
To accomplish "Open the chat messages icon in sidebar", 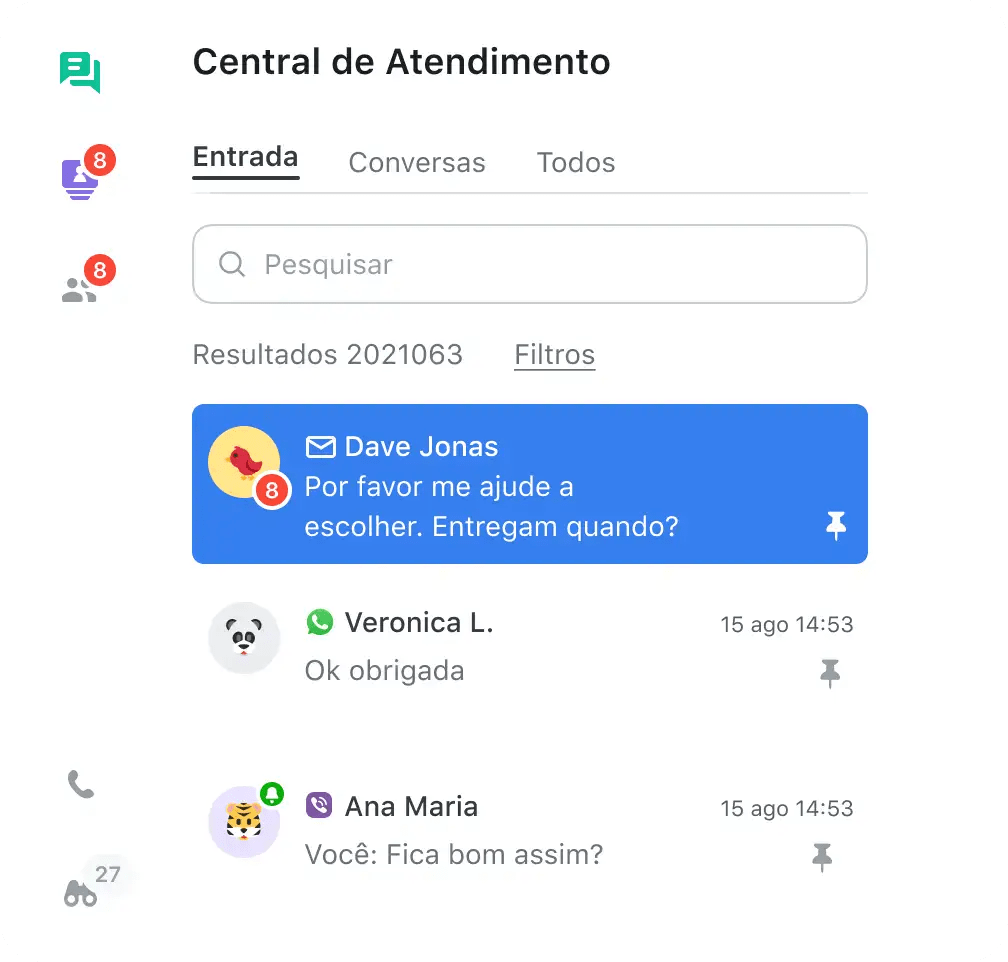I will click(x=80, y=72).
